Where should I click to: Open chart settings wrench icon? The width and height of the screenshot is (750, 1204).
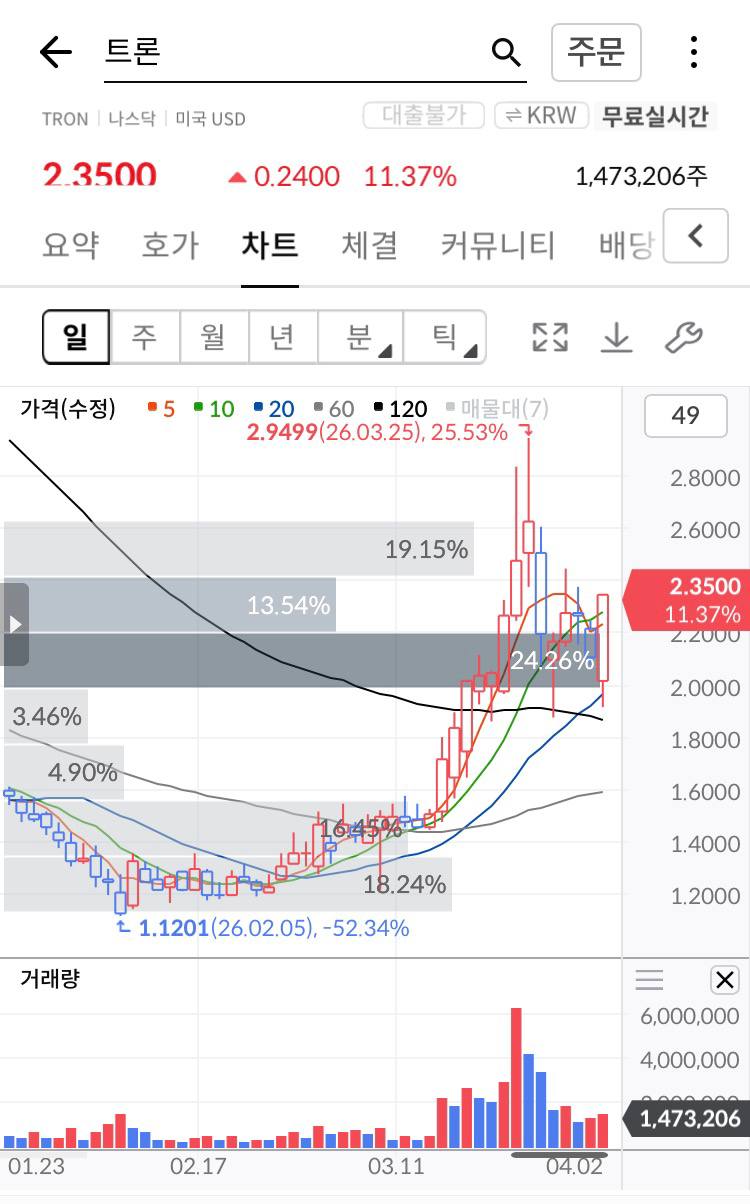click(684, 338)
